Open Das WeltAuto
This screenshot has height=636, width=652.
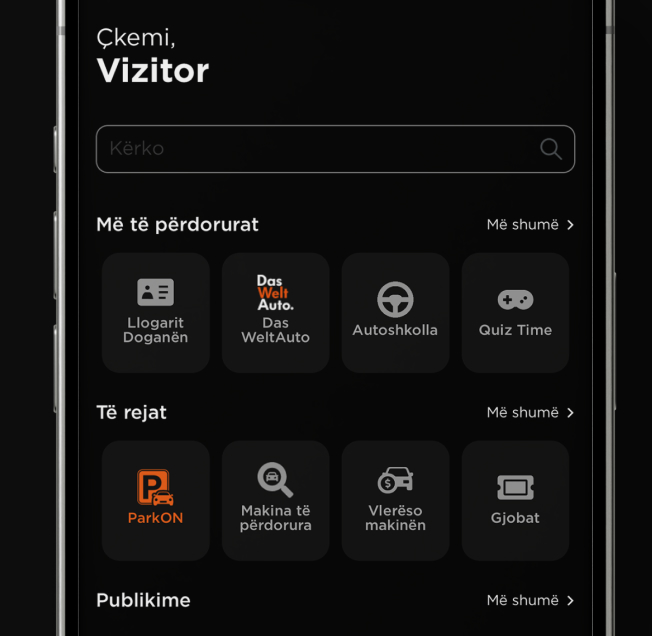[275, 312]
